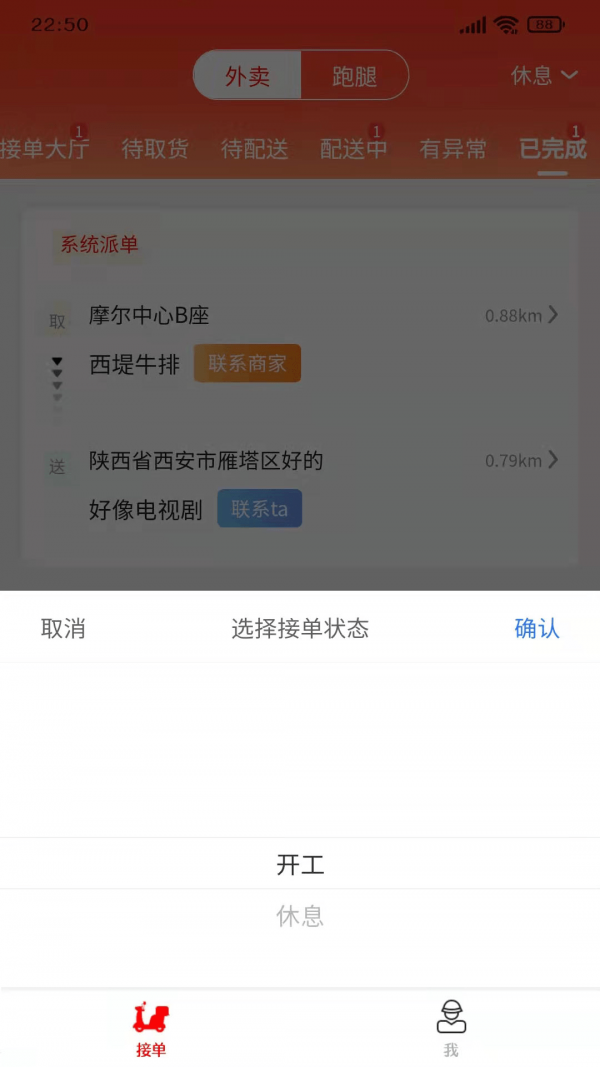The width and height of the screenshot is (600, 1067).
Task: Go to the 接单 bottom tab
Action: point(151,1027)
